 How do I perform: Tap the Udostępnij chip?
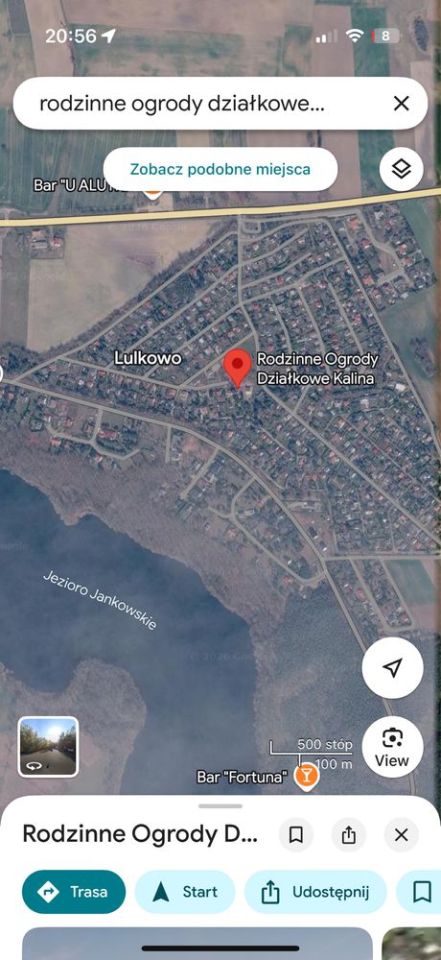coord(315,892)
